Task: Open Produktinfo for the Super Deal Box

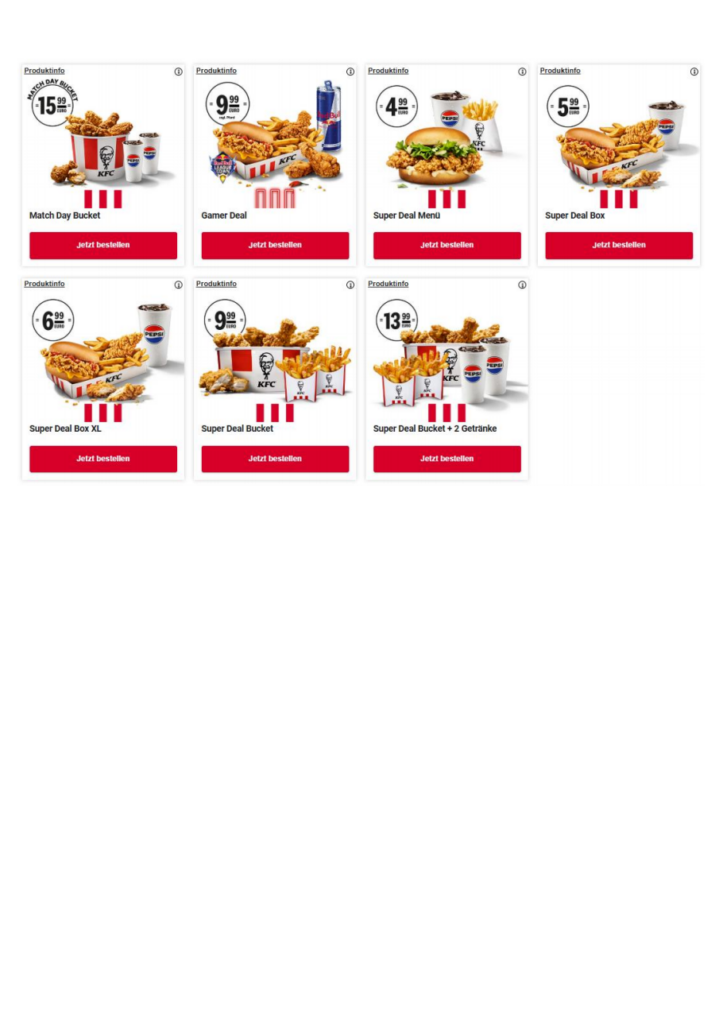Action: (x=559, y=70)
